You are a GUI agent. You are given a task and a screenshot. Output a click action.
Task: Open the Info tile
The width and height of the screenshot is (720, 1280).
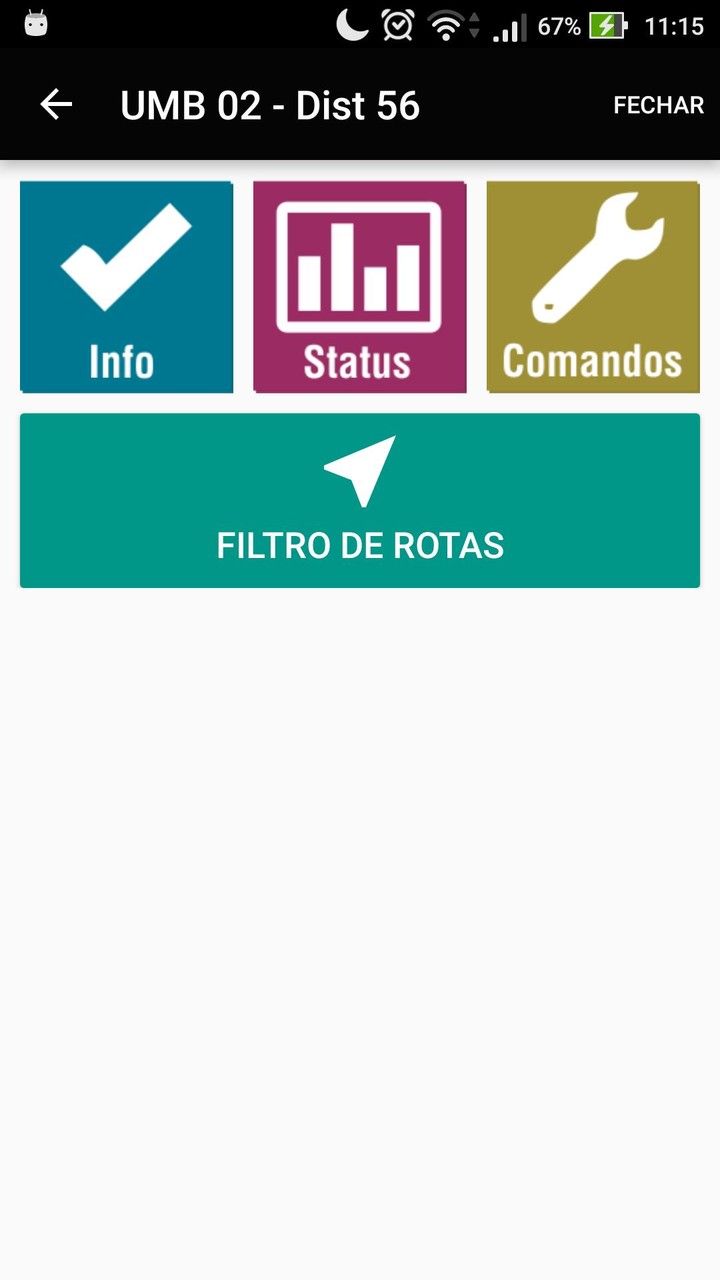click(x=126, y=287)
